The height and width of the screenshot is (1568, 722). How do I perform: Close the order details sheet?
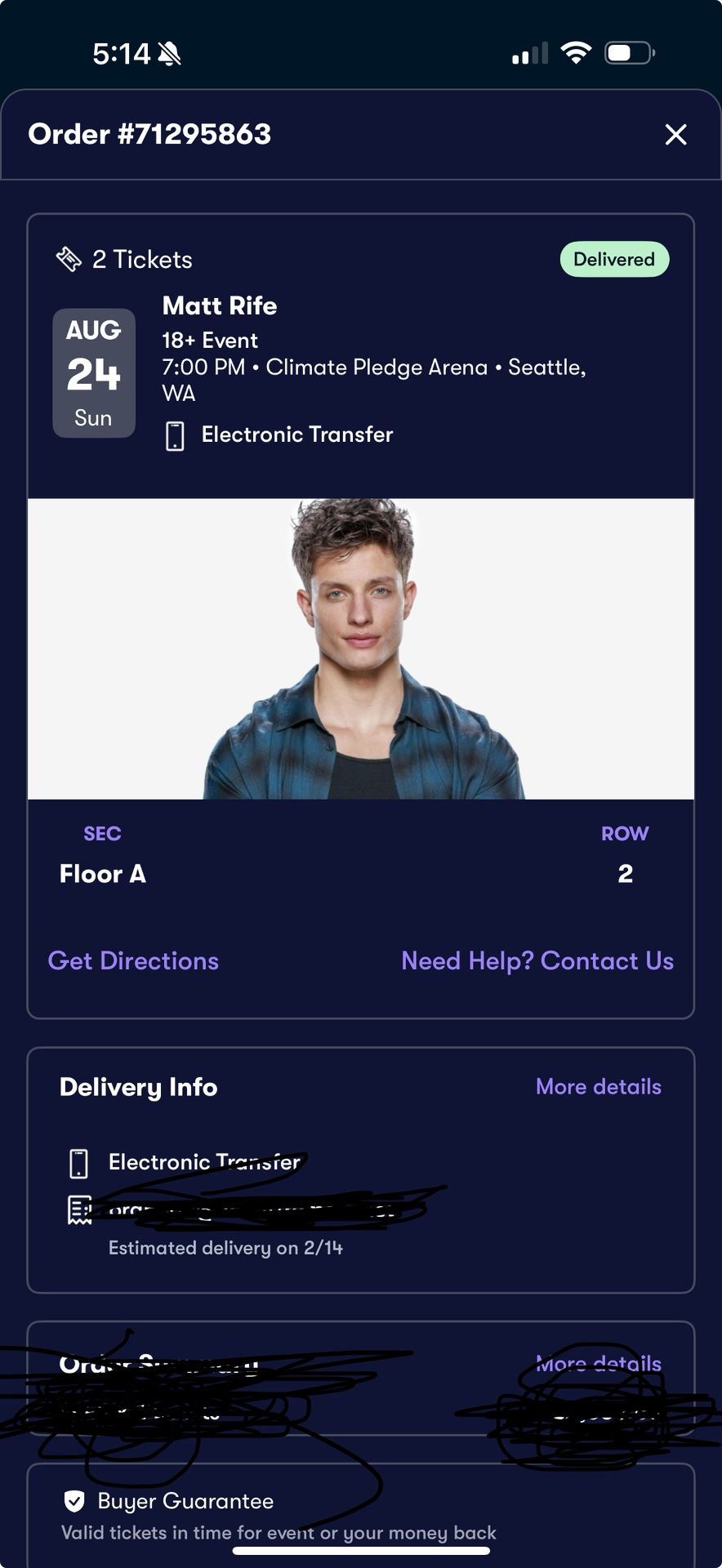675,135
